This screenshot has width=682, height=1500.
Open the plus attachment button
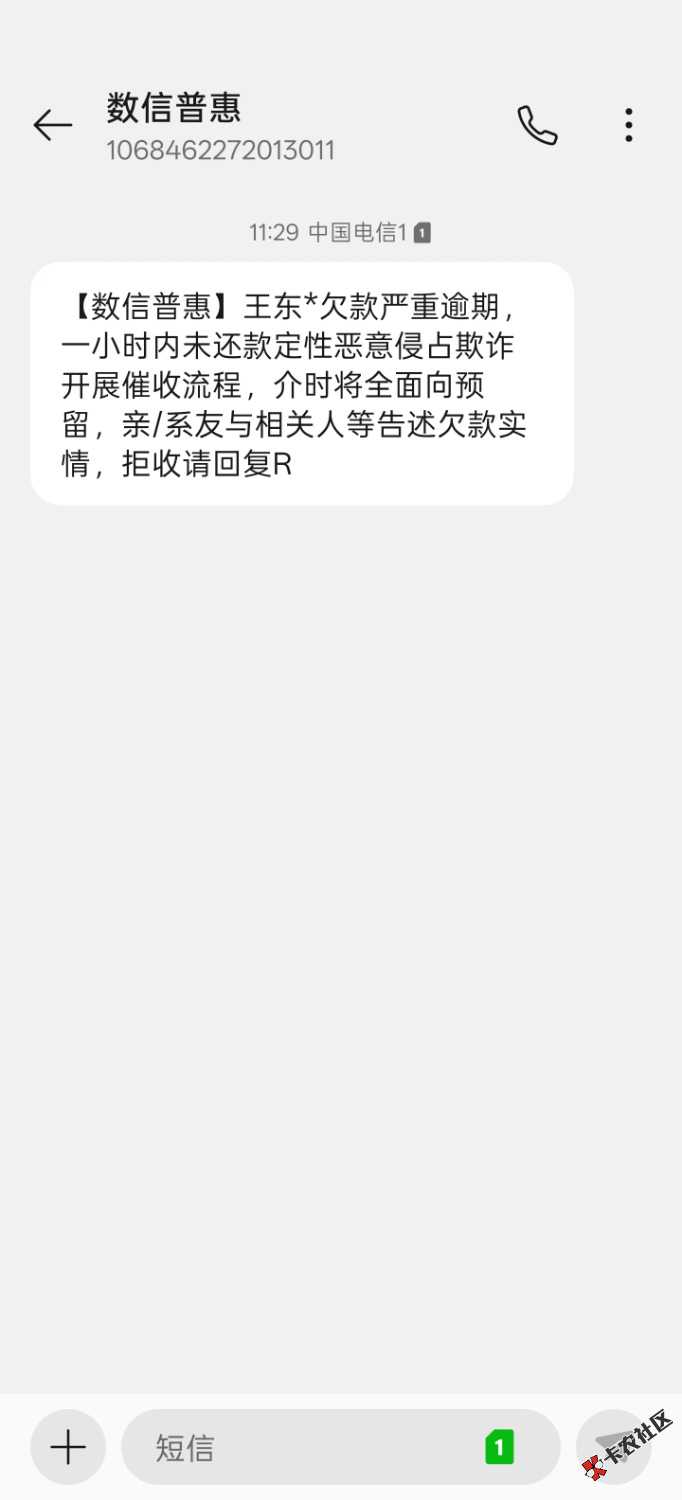[x=68, y=1447]
